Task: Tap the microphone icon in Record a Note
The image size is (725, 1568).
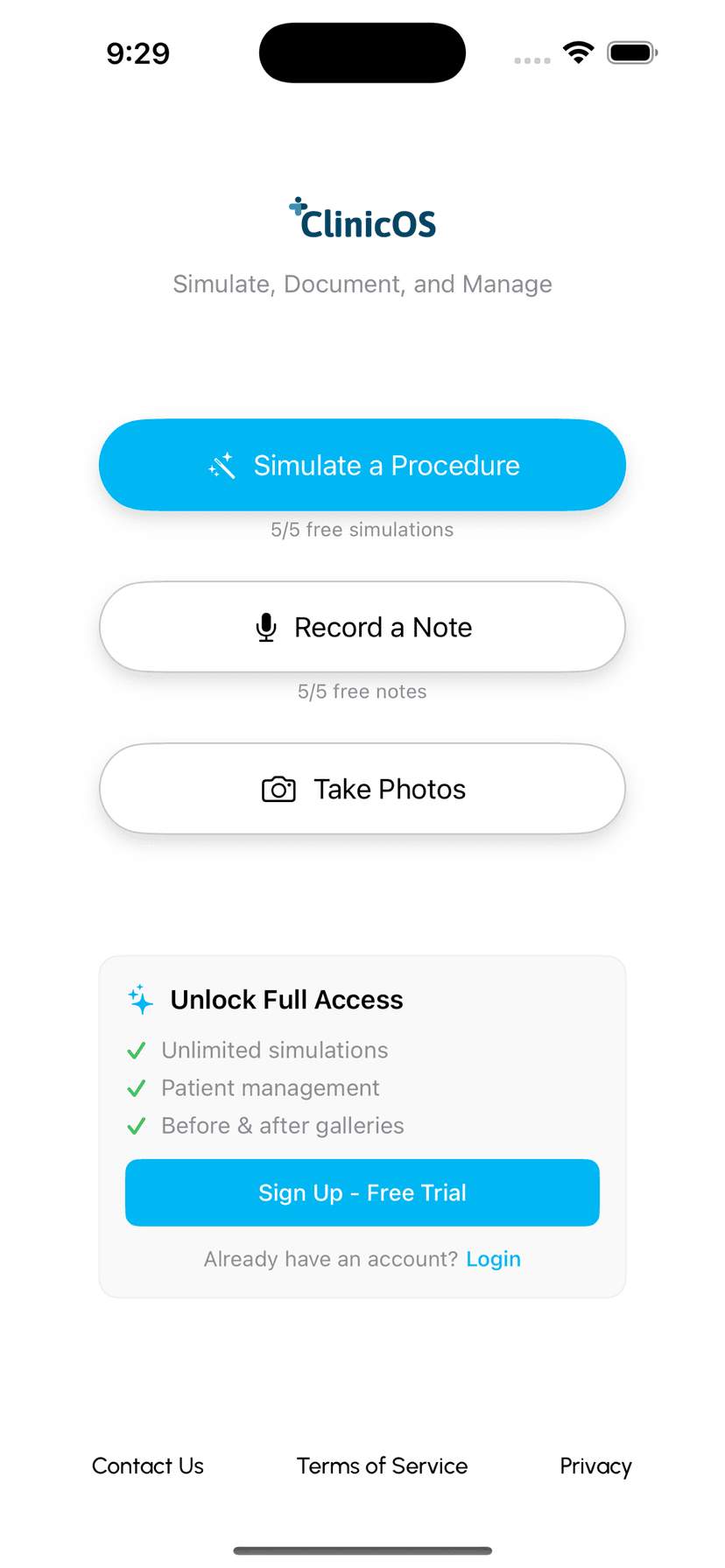Action: 265,627
